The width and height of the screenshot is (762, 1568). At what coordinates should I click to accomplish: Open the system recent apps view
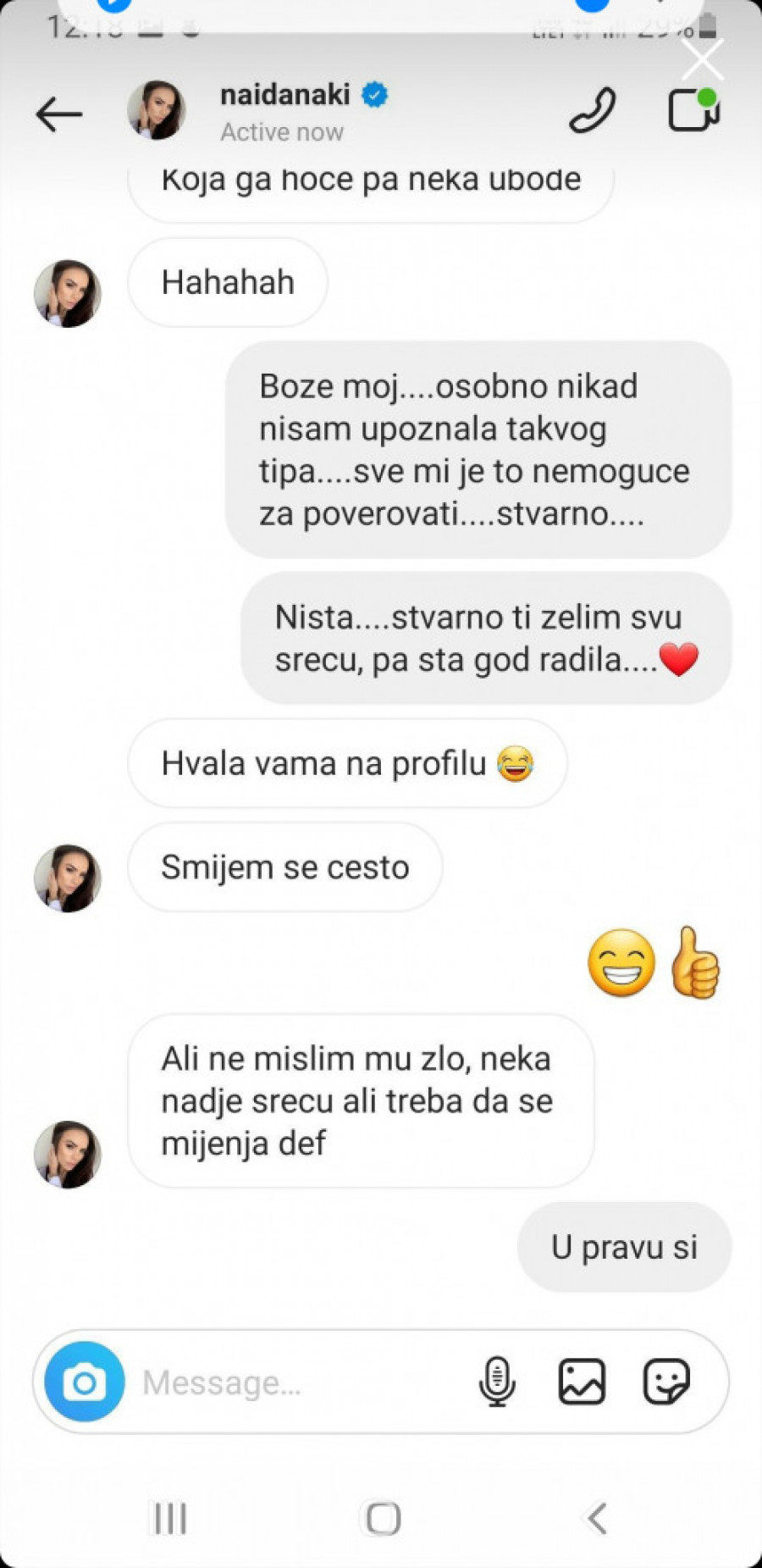tap(170, 1518)
